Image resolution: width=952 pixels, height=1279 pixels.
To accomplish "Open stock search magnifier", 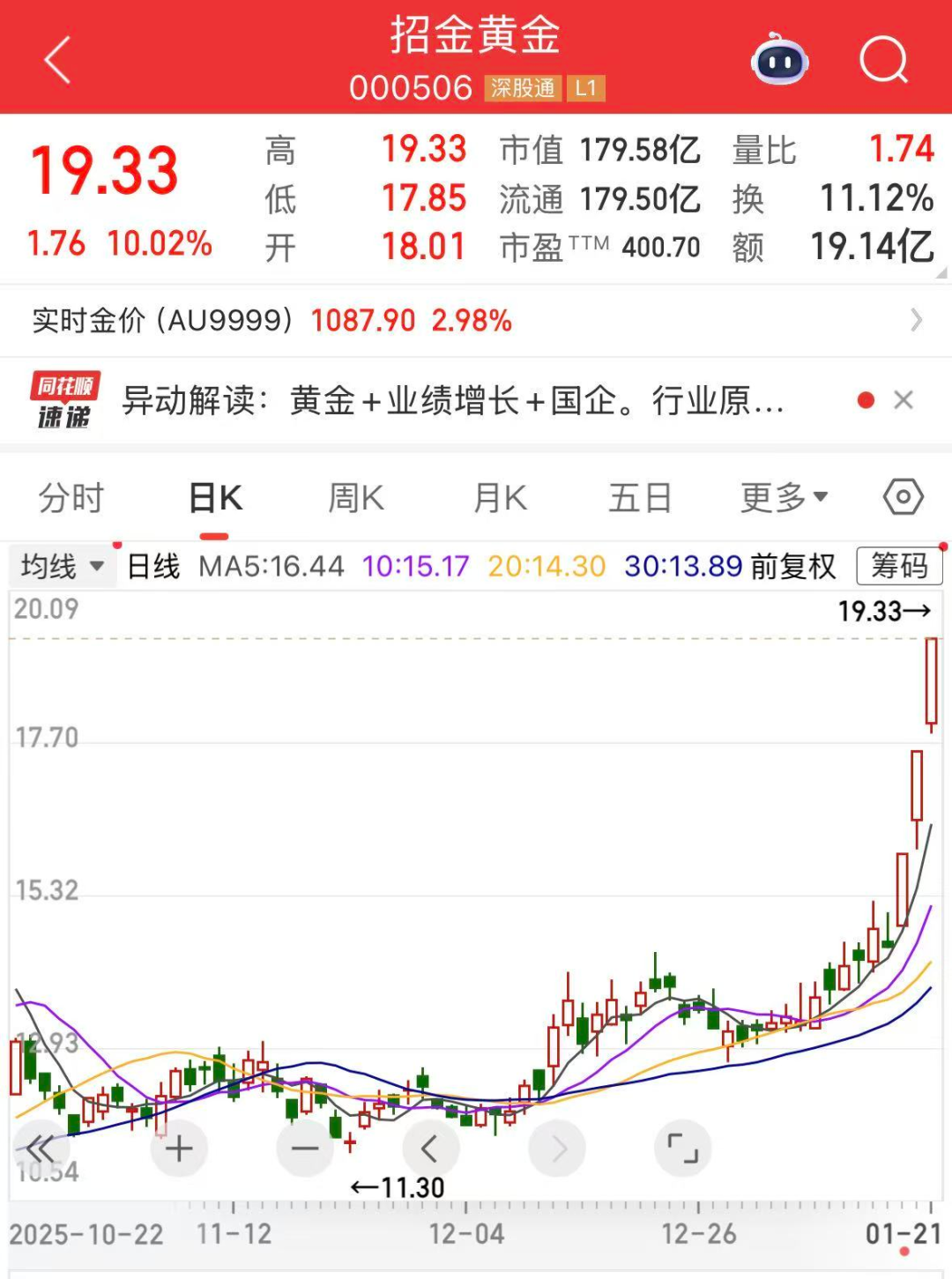I will [x=882, y=61].
